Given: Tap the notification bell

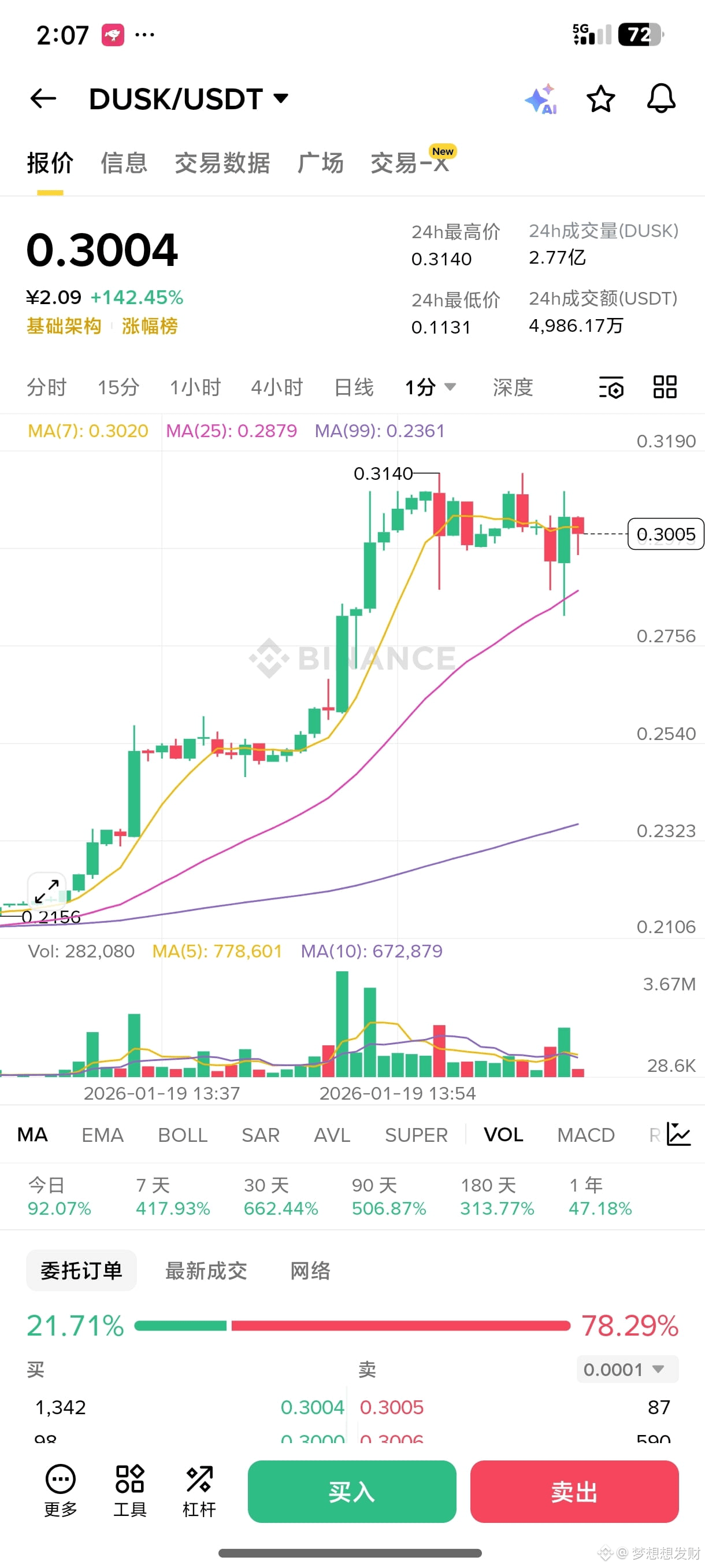Looking at the screenshot, I should click(662, 99).
